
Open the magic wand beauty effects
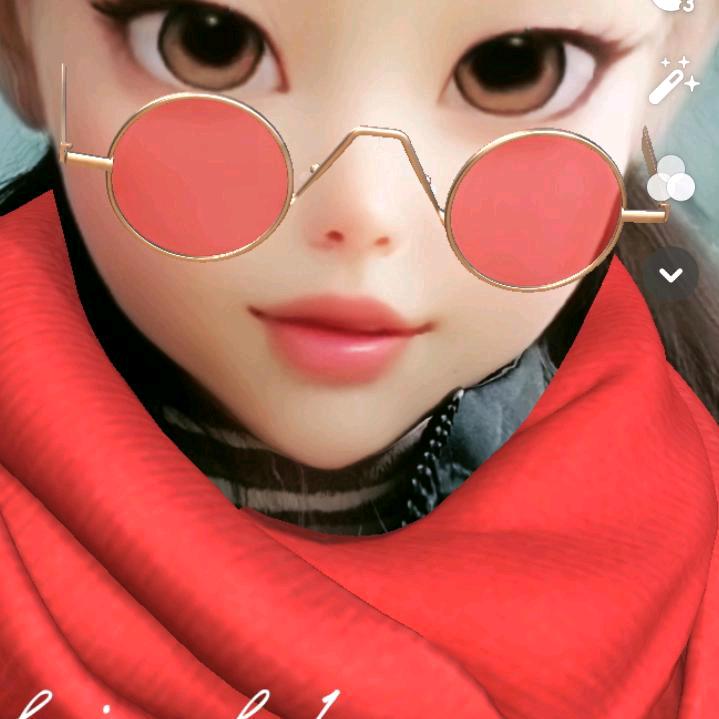click(671, 82)
